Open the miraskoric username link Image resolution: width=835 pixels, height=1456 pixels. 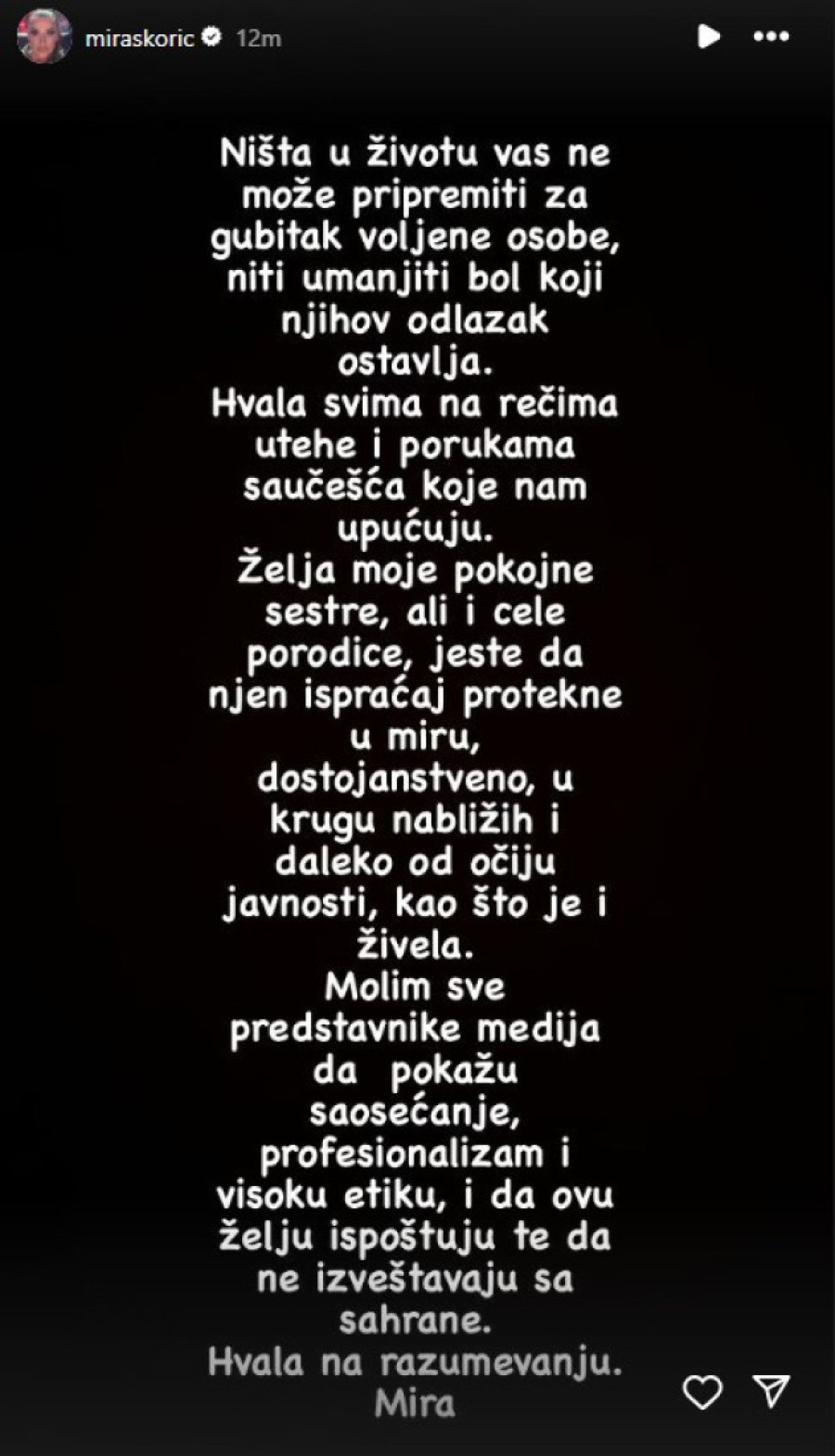(139, 38)
